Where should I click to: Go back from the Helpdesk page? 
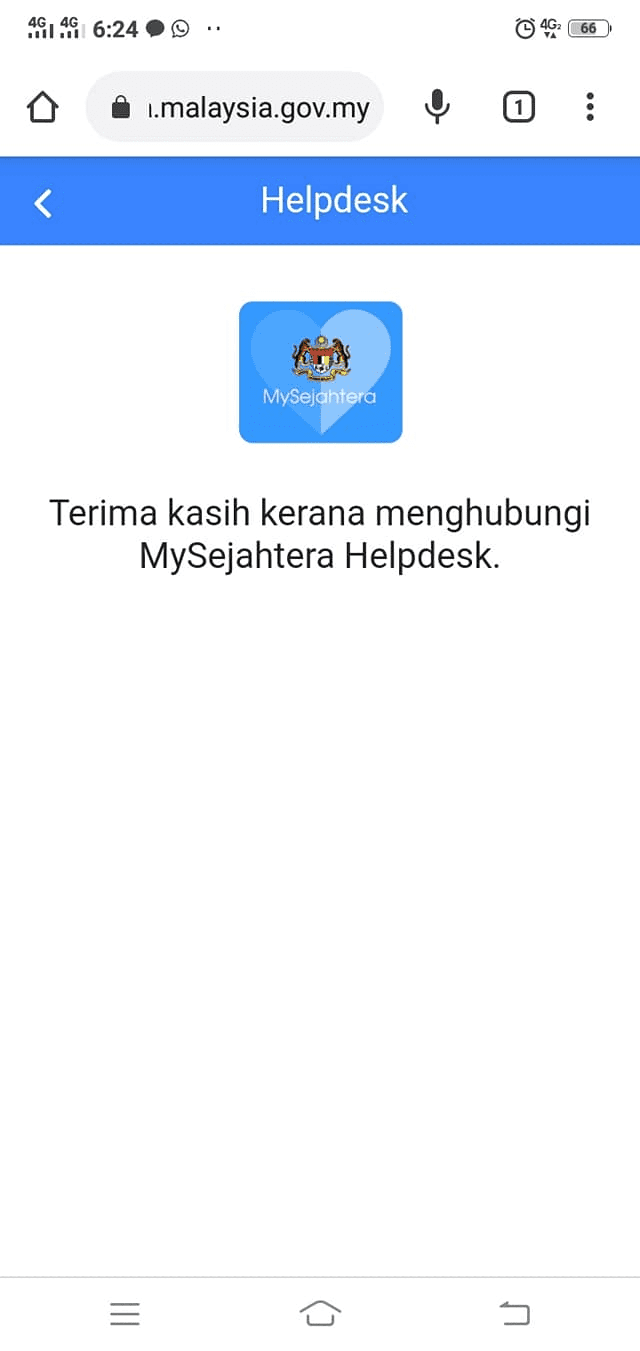click(x=43, y=203)
